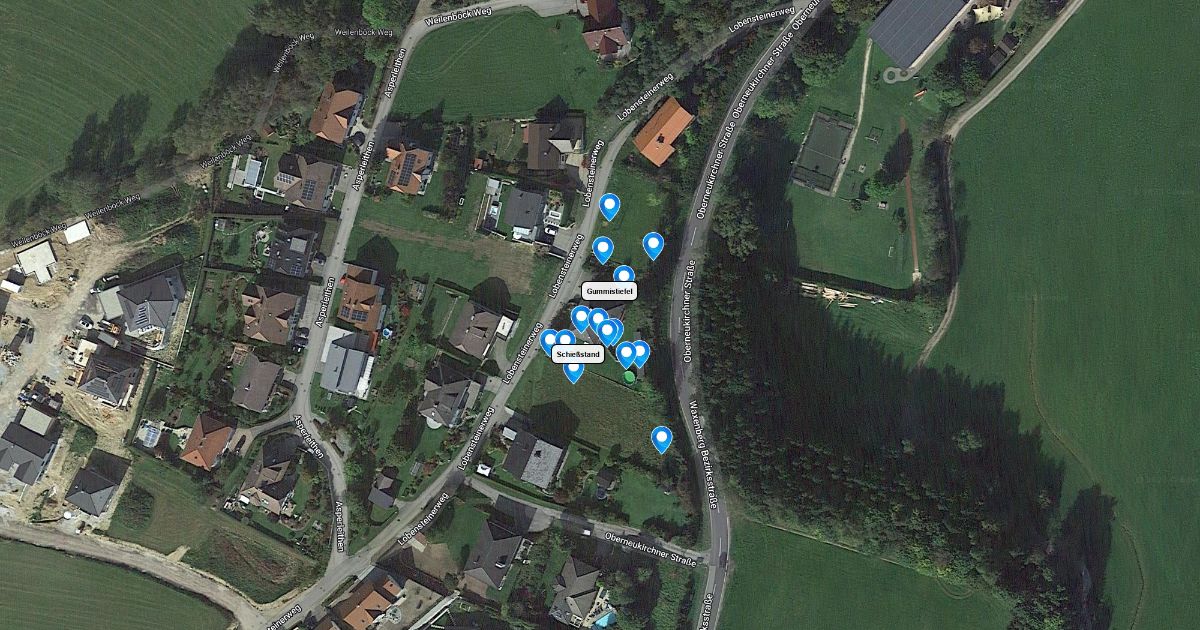Open the Gummistiefel marker label
1200x630 pixels.
[x=610, y=291]
